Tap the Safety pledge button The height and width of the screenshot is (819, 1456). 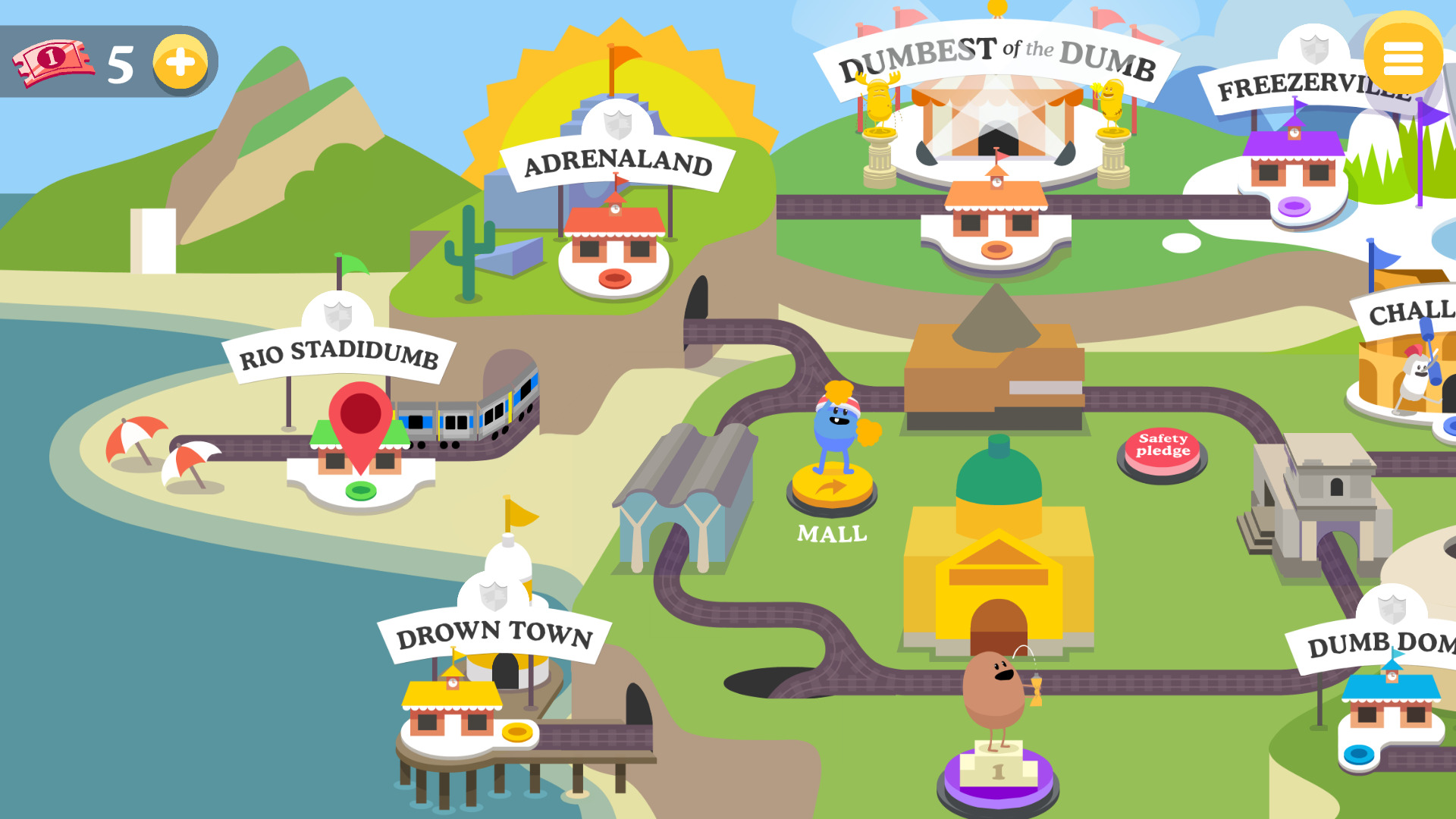click(1162, 453)
